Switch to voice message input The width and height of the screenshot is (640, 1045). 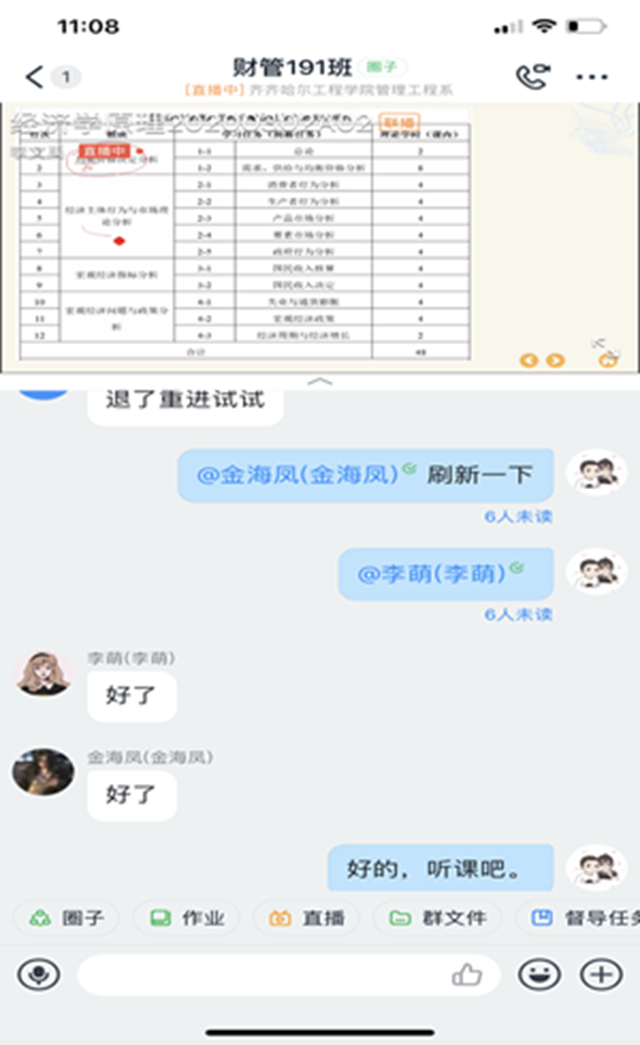[38, 974]
